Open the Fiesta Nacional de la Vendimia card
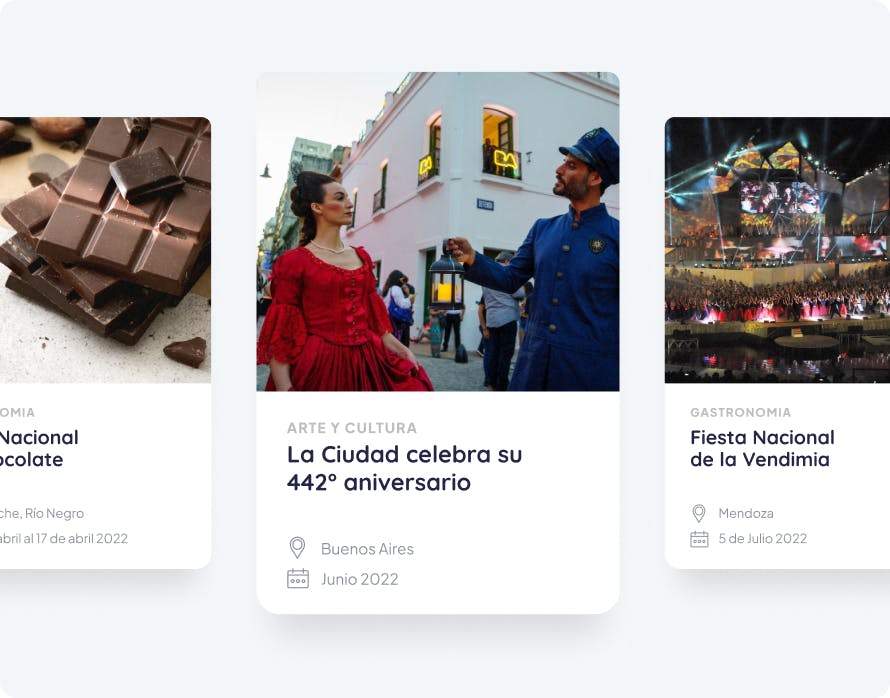The image size is (890, 698). point(762,448)
